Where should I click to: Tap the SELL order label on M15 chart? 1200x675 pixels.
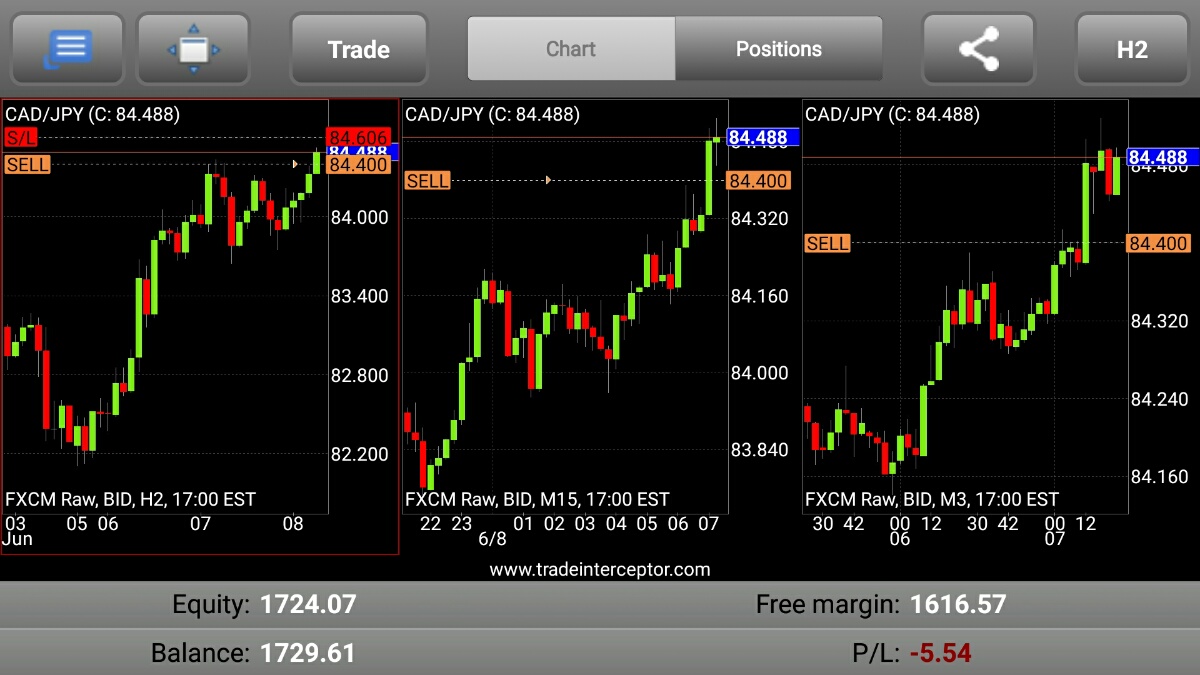[428, 181]
